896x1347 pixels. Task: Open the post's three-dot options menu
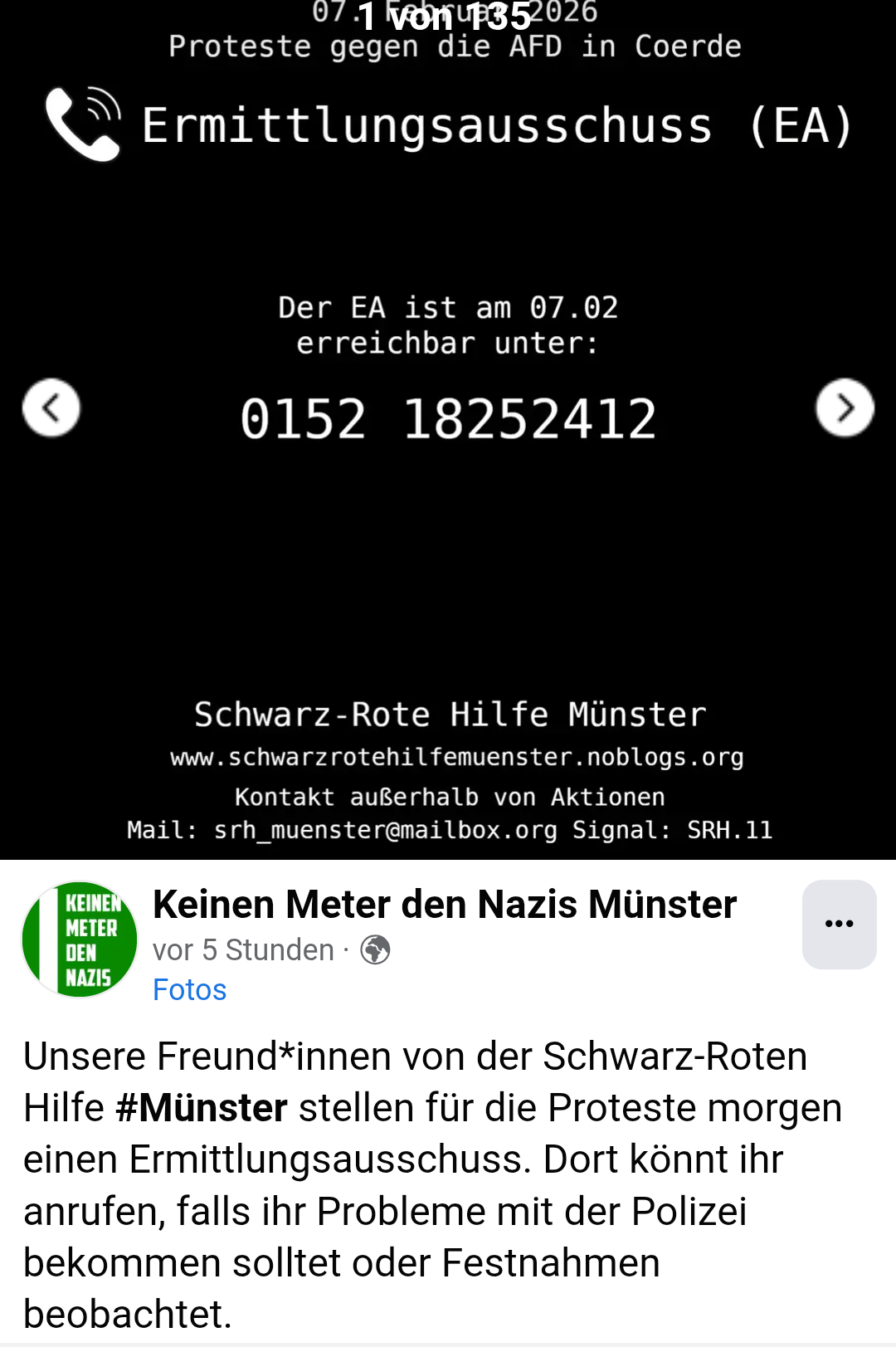(839, 924)
